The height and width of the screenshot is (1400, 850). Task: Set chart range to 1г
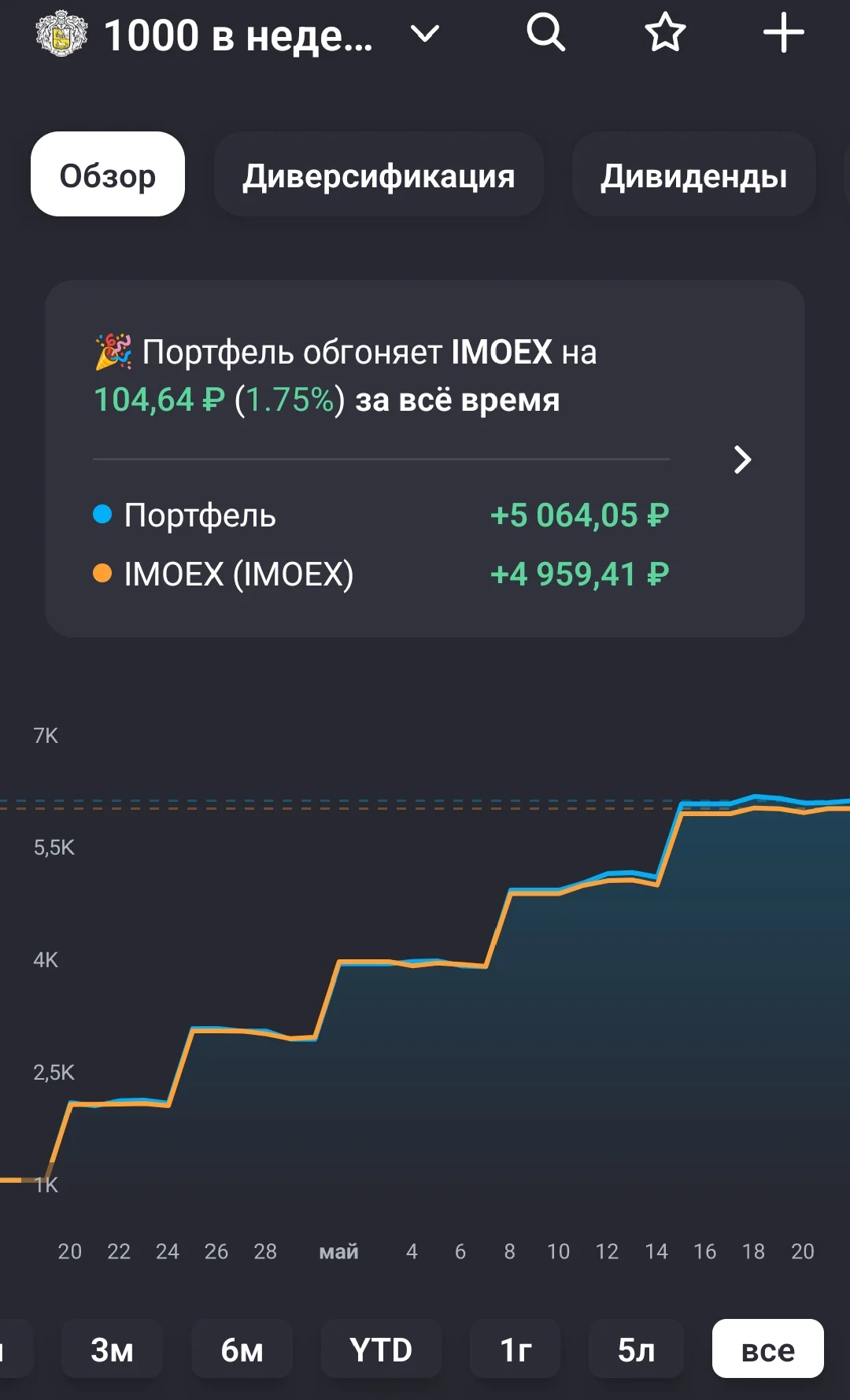coord(516,1349)
